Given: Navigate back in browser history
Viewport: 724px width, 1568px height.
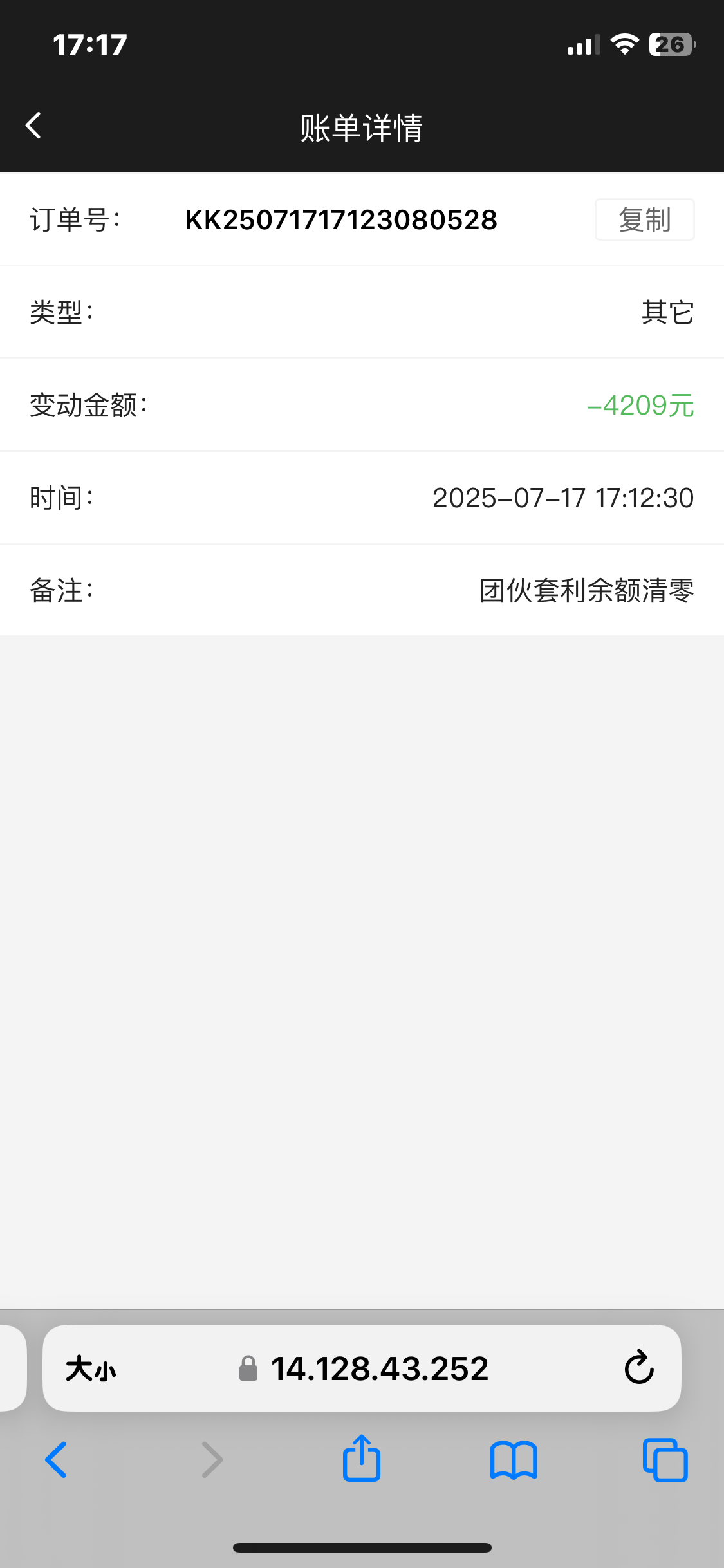Looking at the screenshot, I should pyautogui.click(x=56, y=1459).
